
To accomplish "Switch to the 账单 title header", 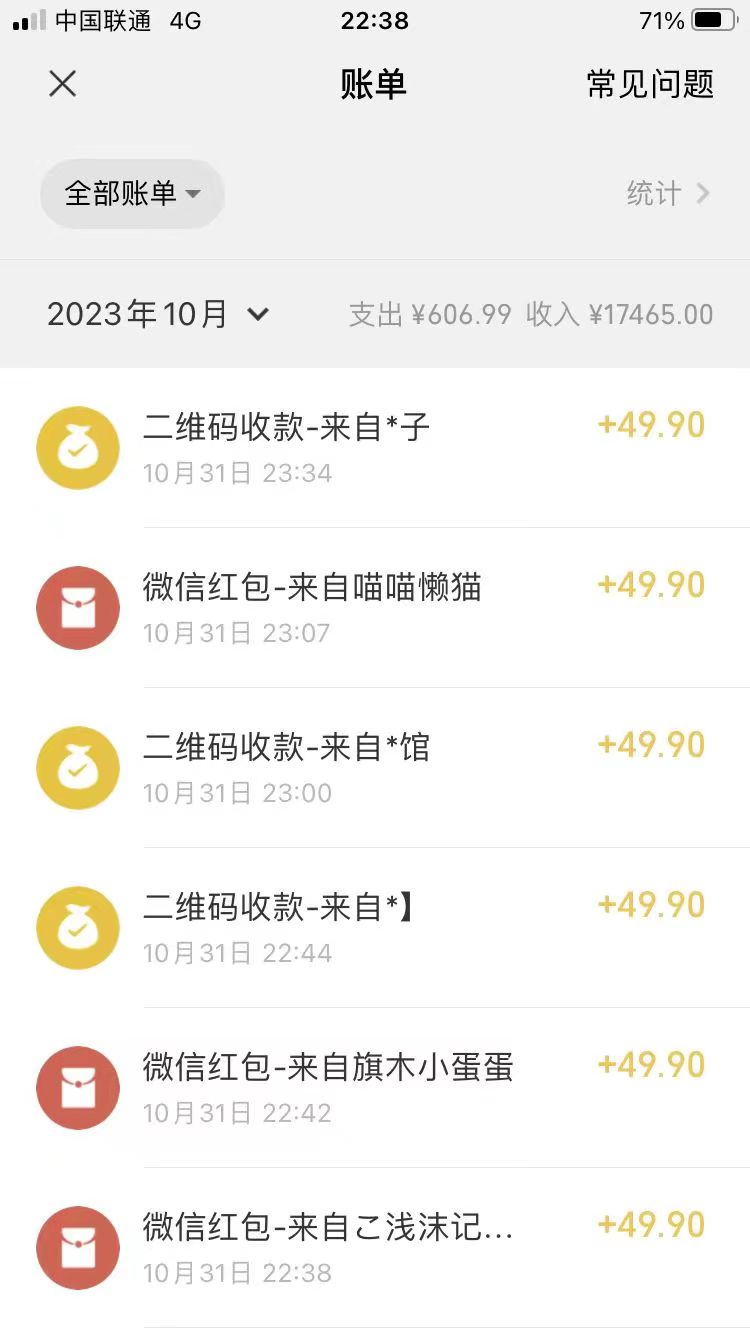I will (x=375, y=85).
